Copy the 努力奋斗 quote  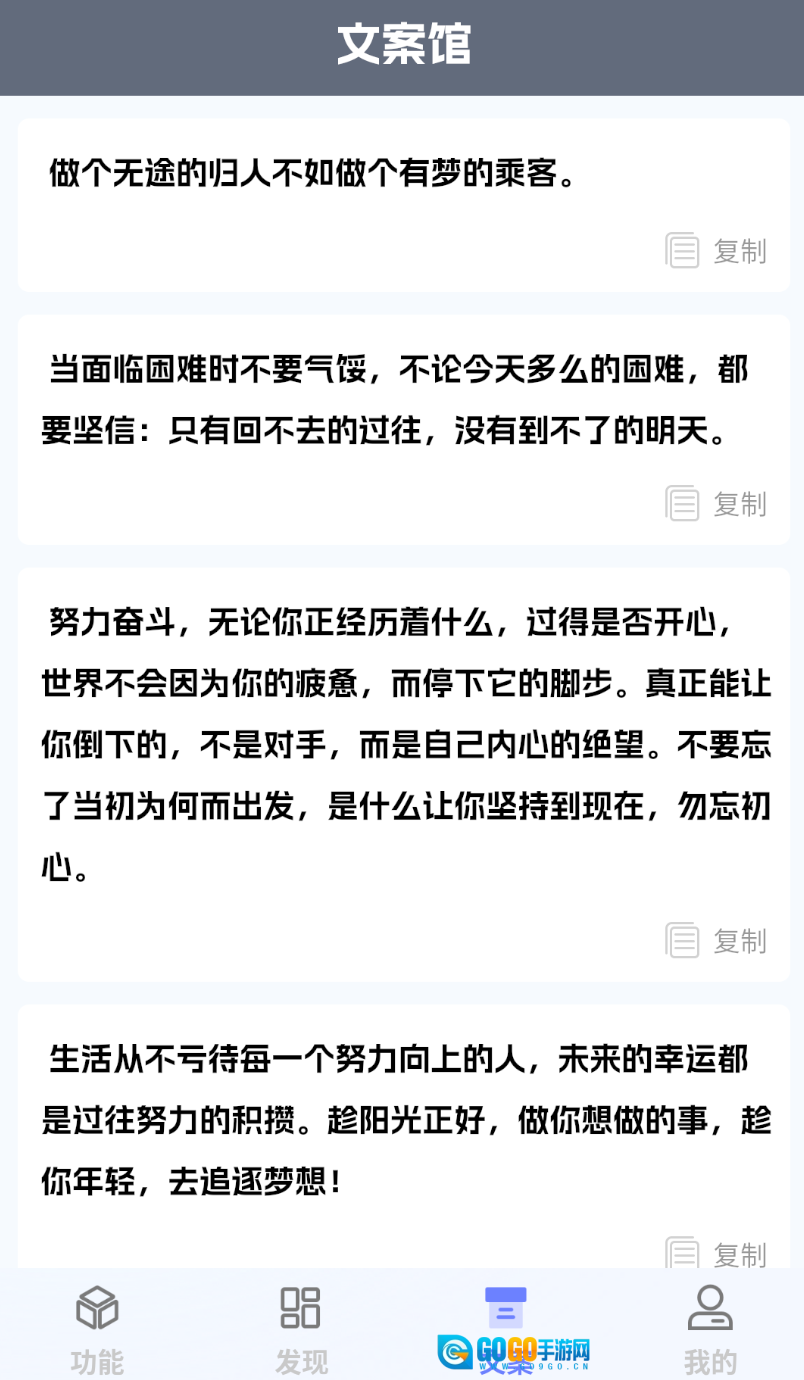point(717,941)
